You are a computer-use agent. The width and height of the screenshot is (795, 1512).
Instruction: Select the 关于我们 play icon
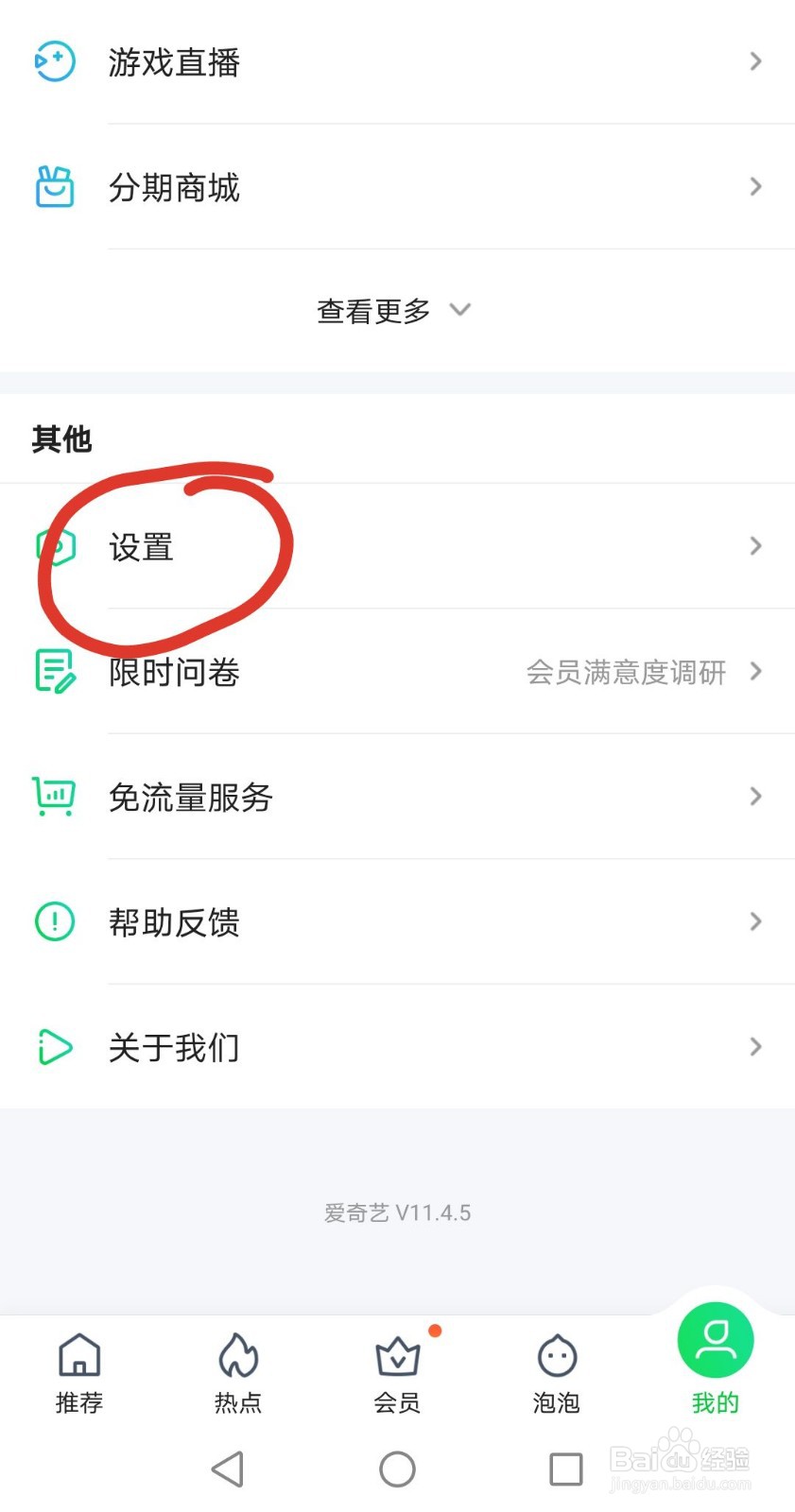tap(54, 1047)
